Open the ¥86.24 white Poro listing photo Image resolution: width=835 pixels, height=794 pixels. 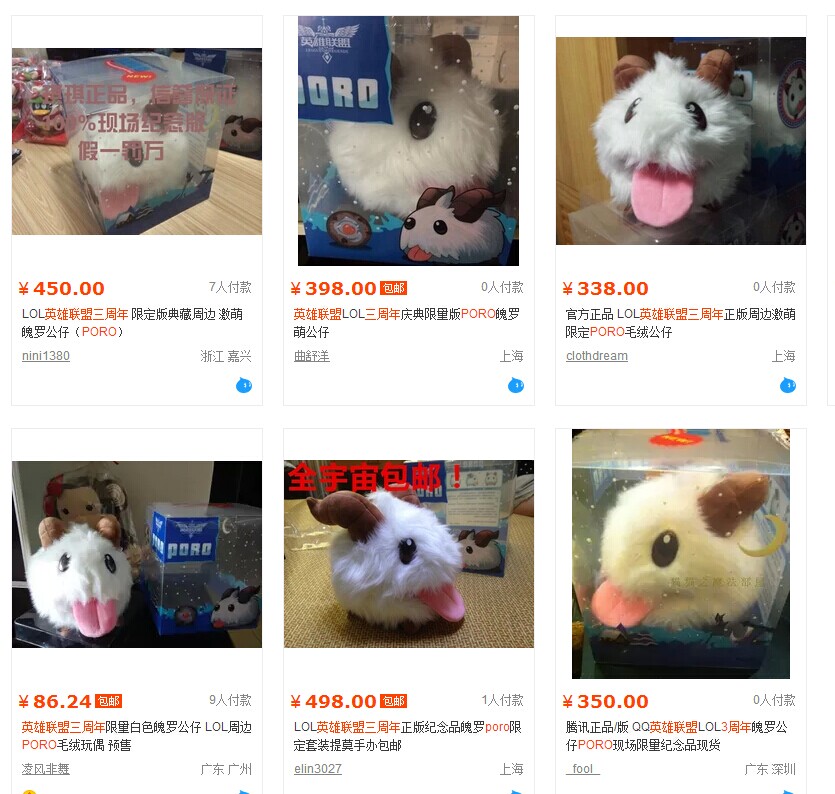pyautogui.click(x=137, y=554)
